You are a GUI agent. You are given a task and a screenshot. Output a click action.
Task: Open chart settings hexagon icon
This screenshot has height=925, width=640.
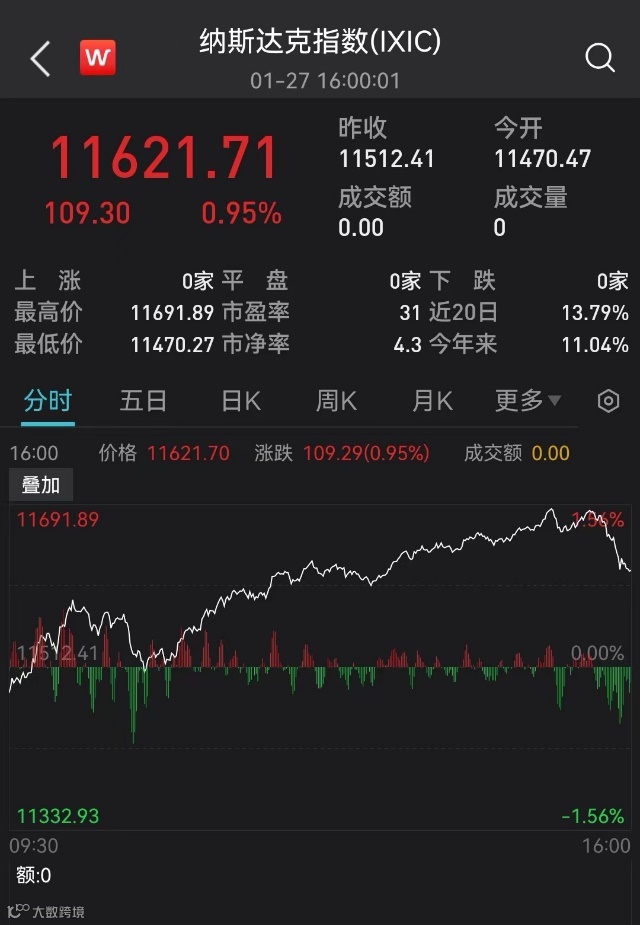coord(608,401)
